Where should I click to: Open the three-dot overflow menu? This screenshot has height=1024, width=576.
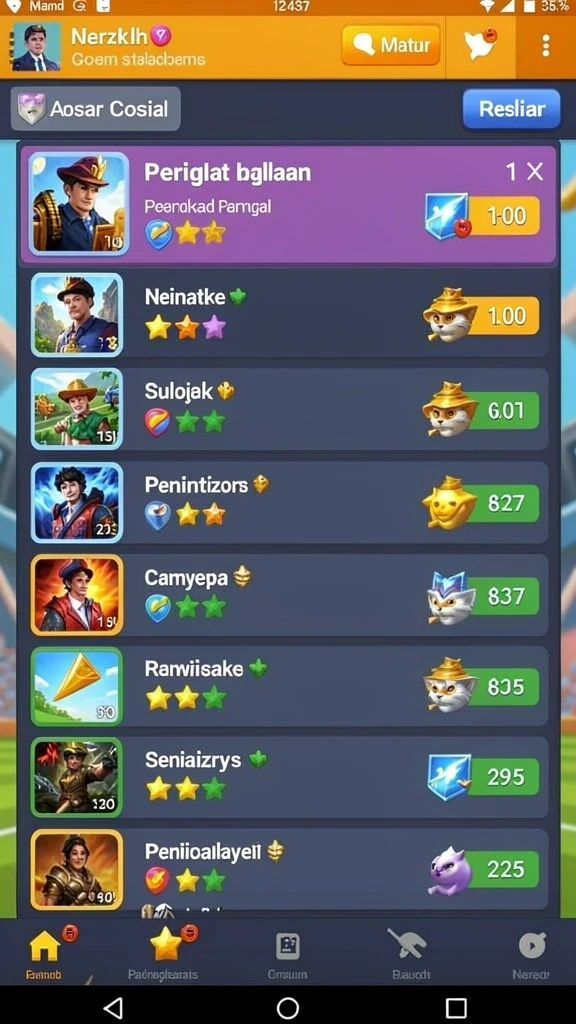[545, 46]
